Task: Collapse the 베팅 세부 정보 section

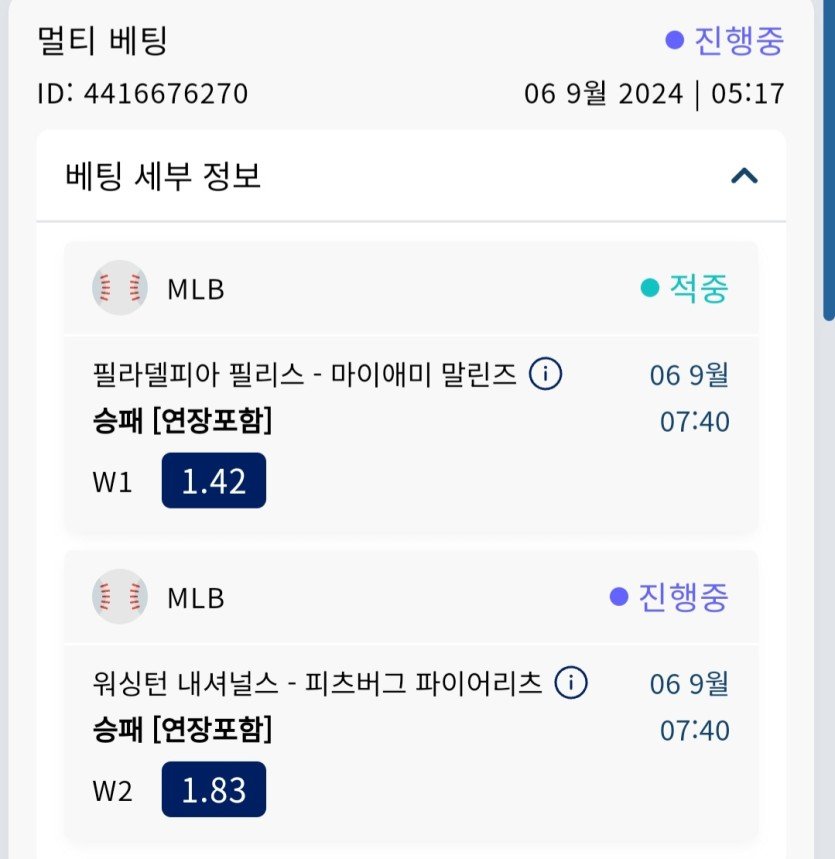Action: point(744,177)
